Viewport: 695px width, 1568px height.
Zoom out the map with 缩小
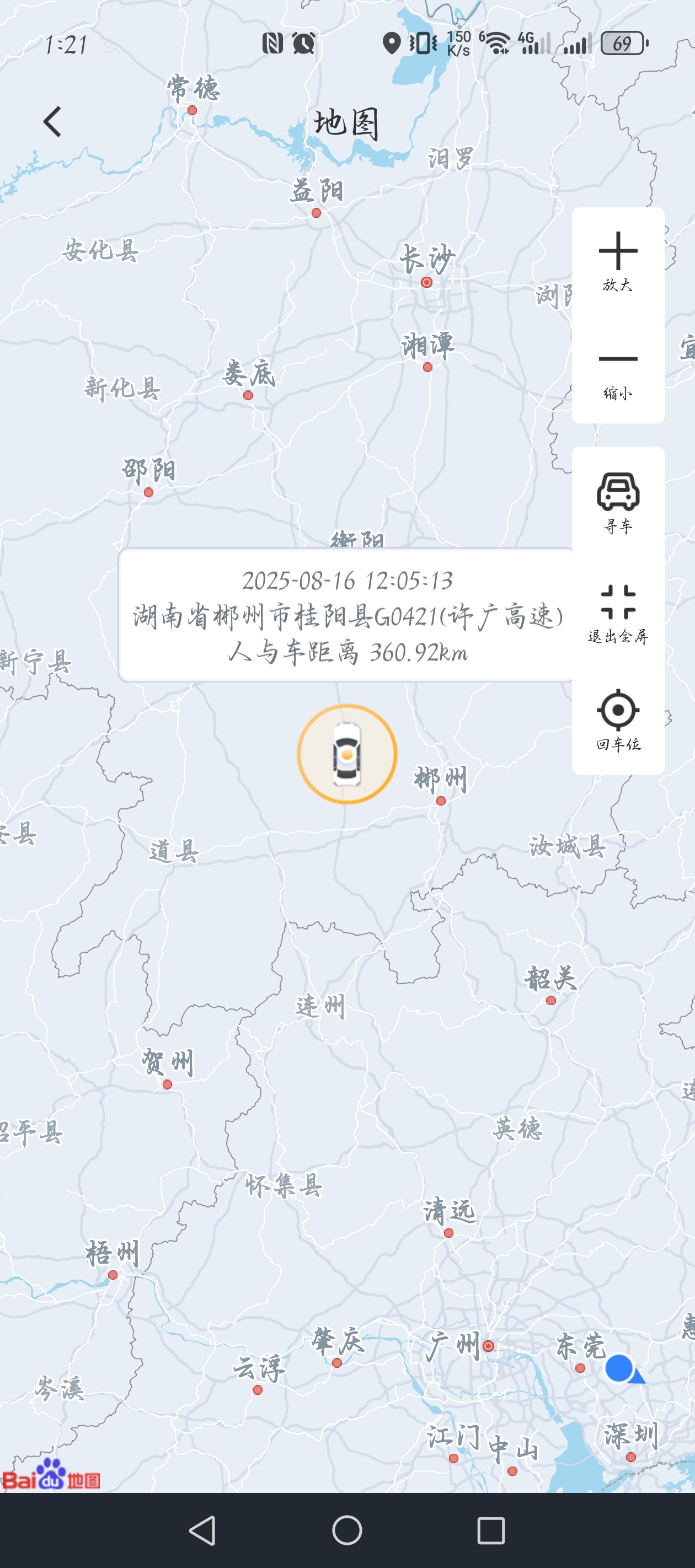[618, 371]
